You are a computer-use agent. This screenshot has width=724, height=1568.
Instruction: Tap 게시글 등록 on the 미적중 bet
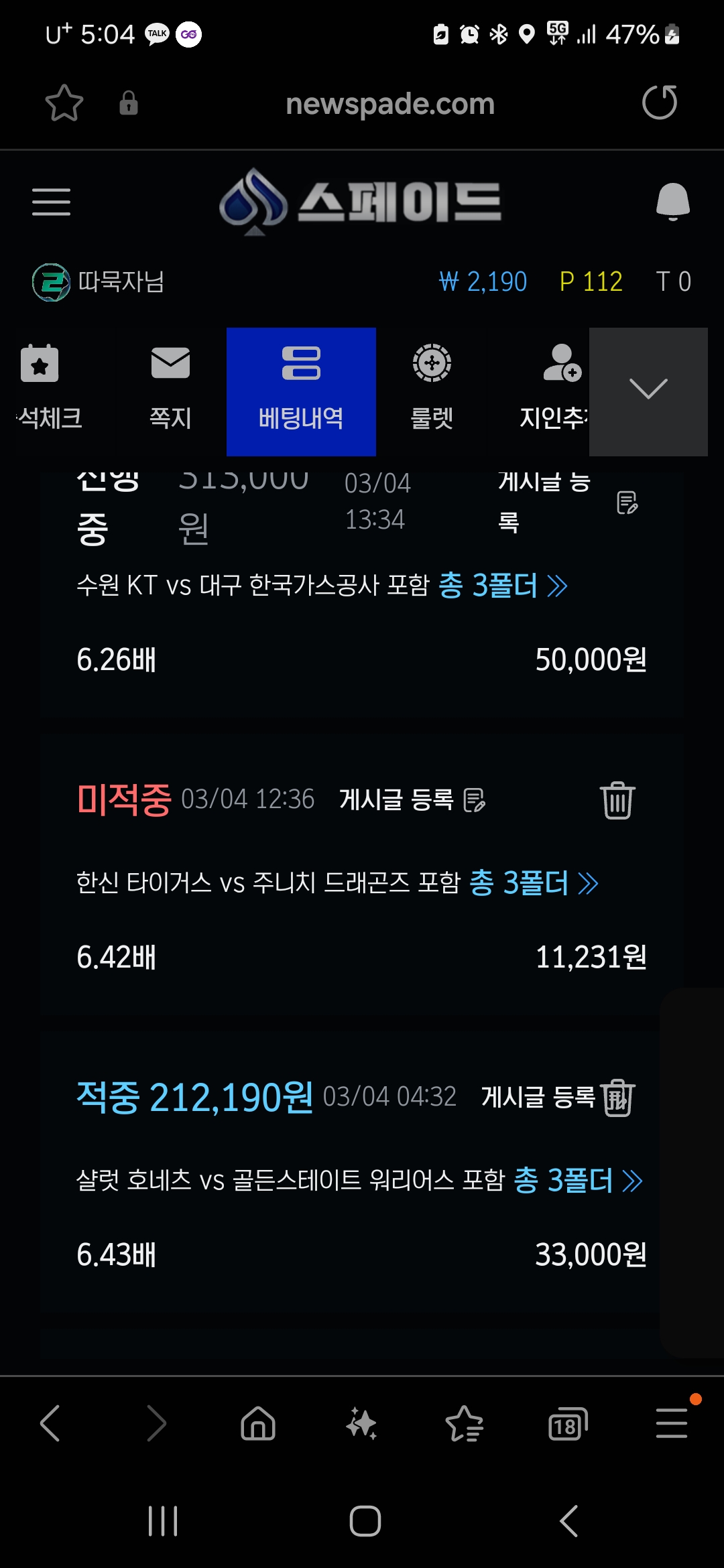pos(412,799)
